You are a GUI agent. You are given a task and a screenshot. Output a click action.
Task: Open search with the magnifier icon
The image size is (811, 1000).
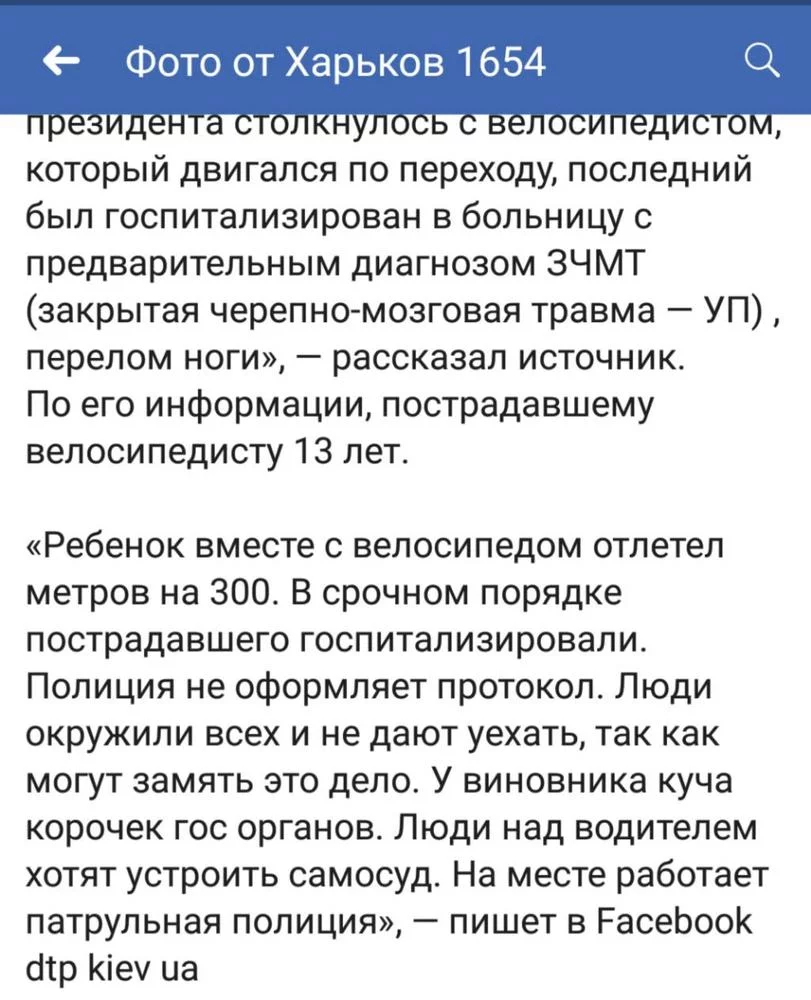coord(762,61)
